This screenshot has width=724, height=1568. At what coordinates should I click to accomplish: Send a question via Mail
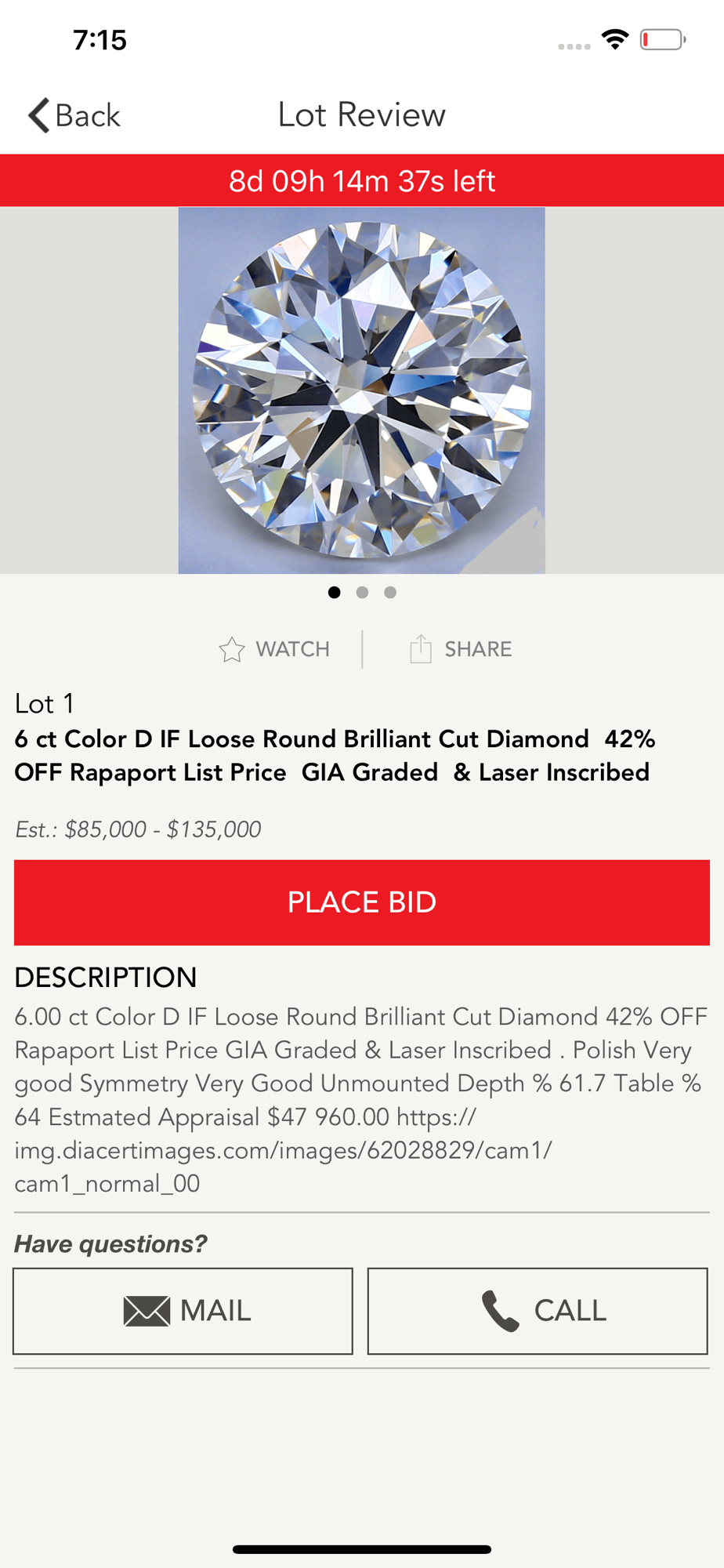183,1311
